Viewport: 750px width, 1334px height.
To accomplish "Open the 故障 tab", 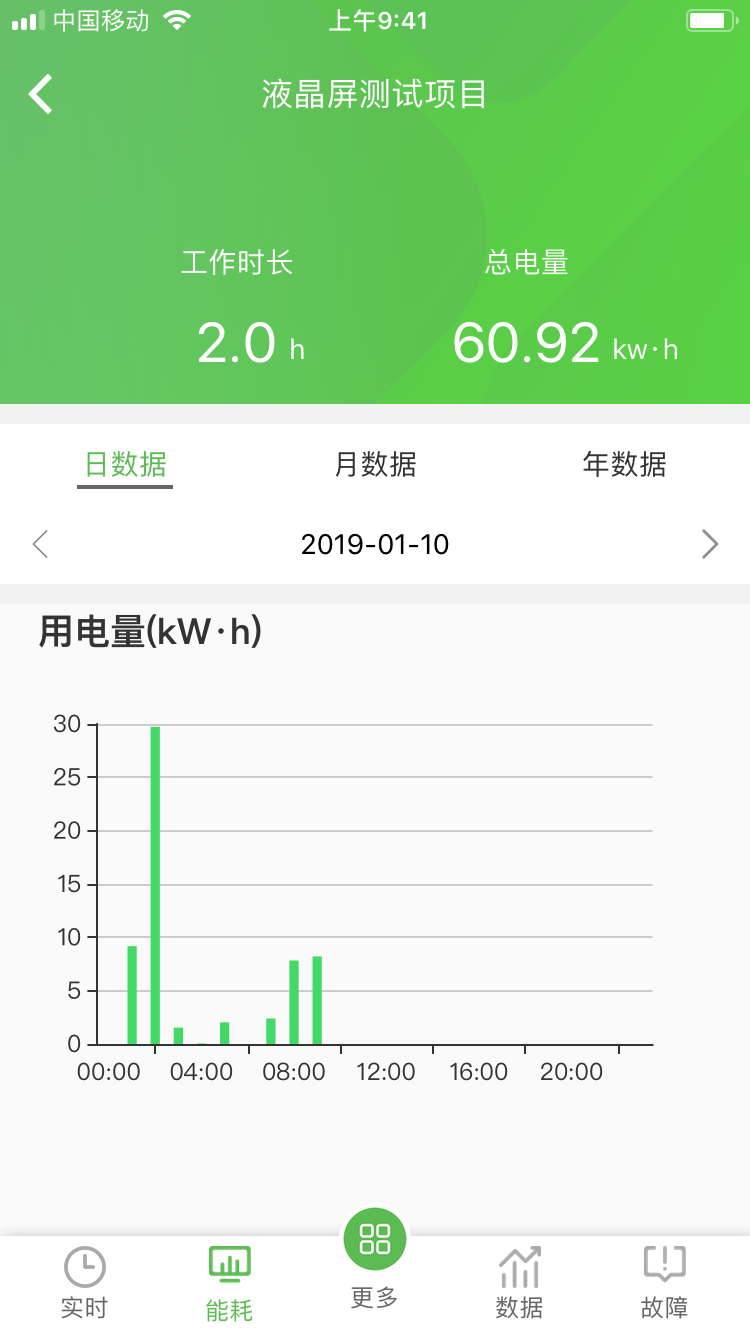I will pos(664,1282).
